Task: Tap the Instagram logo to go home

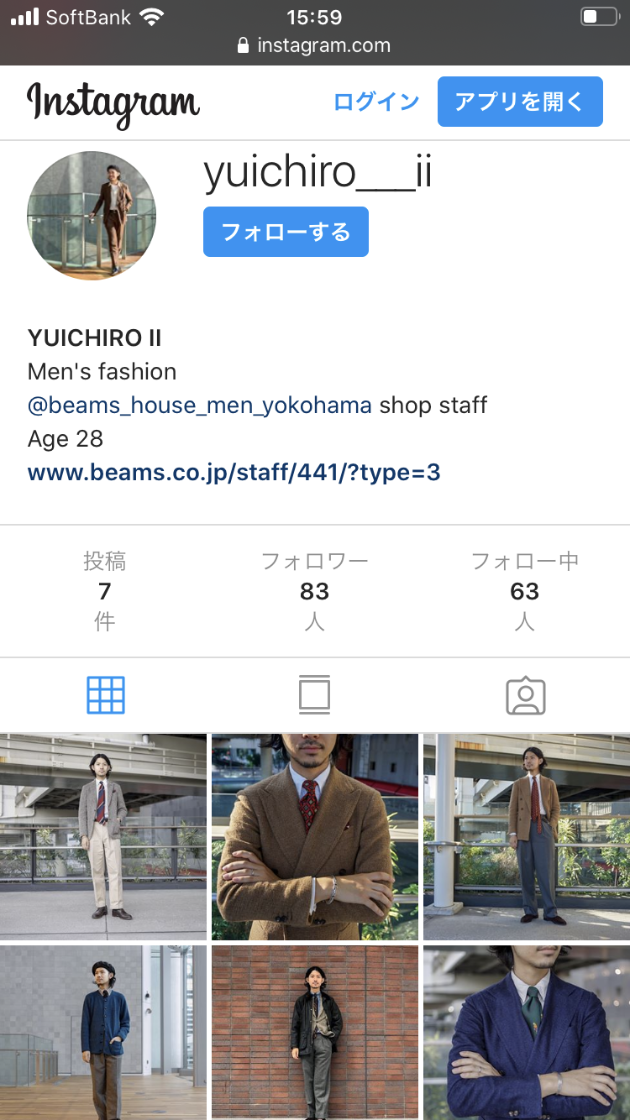Action: pyautogui.click(x=113, y=103)
